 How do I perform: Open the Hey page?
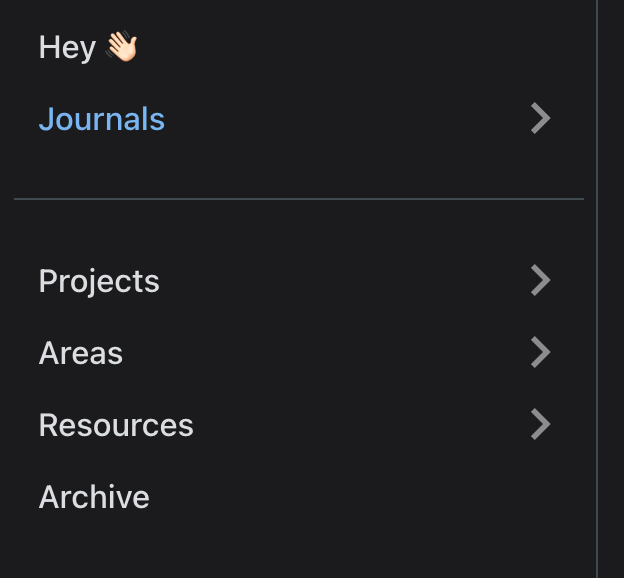click(87, 47)
